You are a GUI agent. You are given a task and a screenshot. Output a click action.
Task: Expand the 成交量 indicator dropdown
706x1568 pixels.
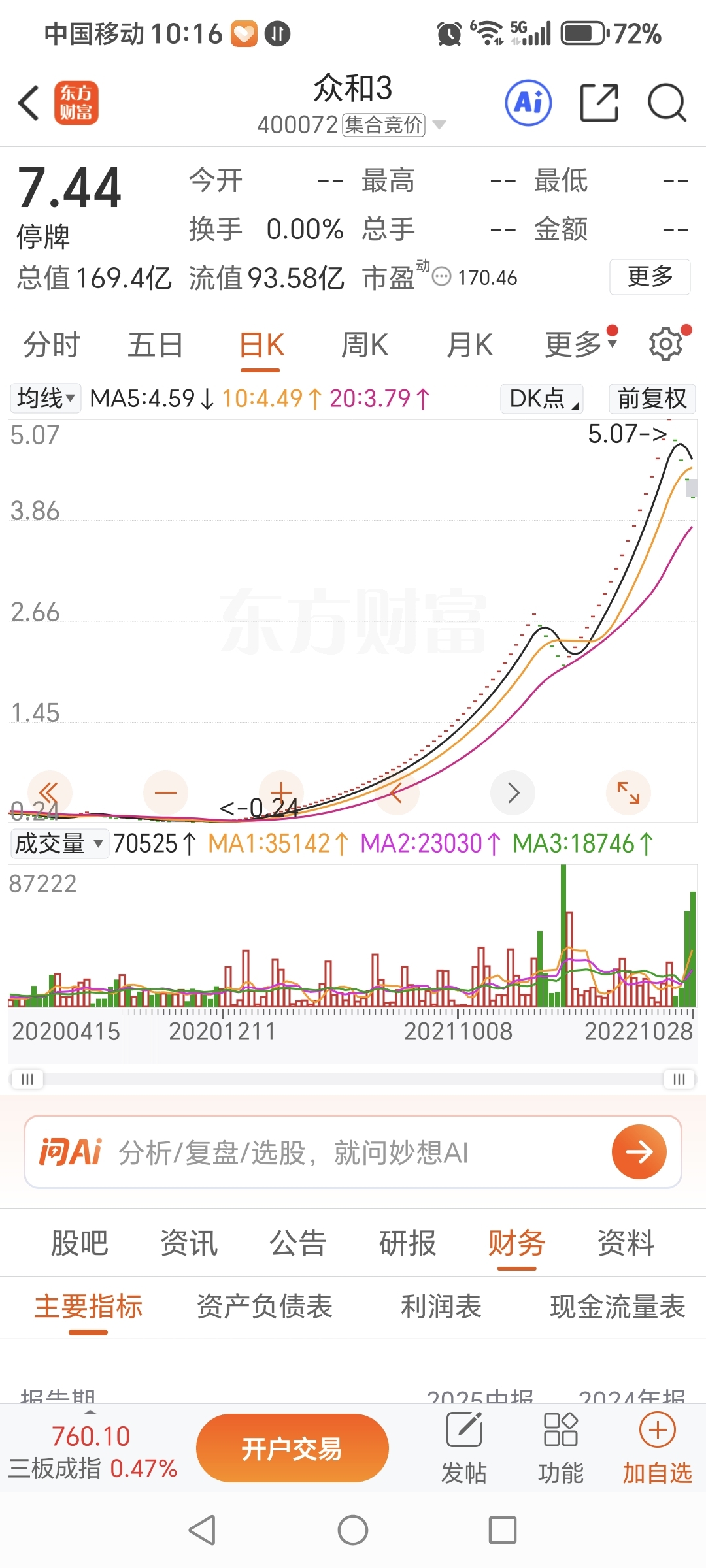tap(59, 843)
